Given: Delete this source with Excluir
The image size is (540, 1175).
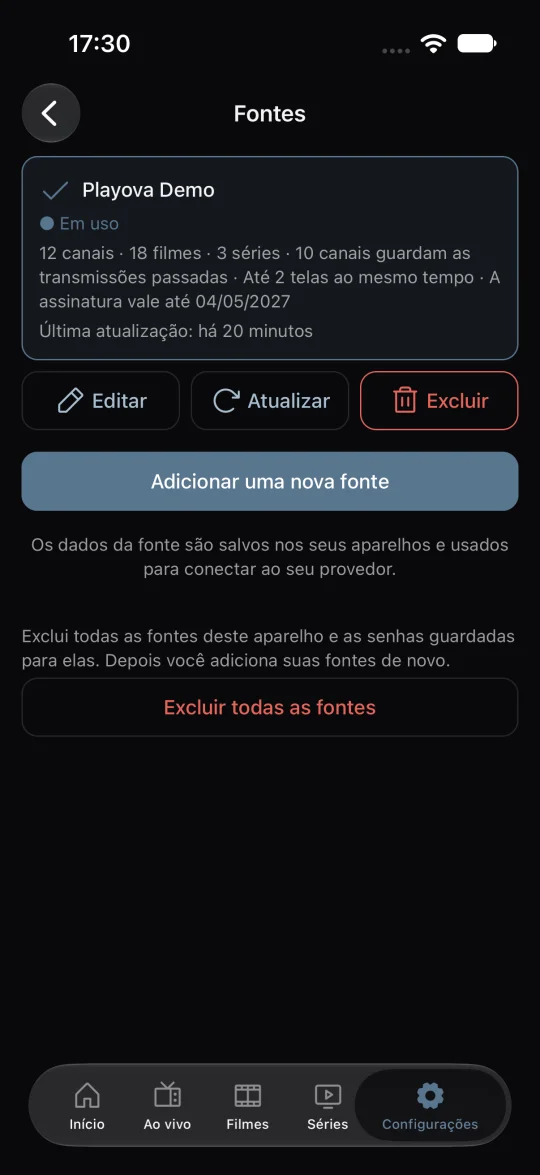Looking at the screenshot, I should (x=439, y=401).
